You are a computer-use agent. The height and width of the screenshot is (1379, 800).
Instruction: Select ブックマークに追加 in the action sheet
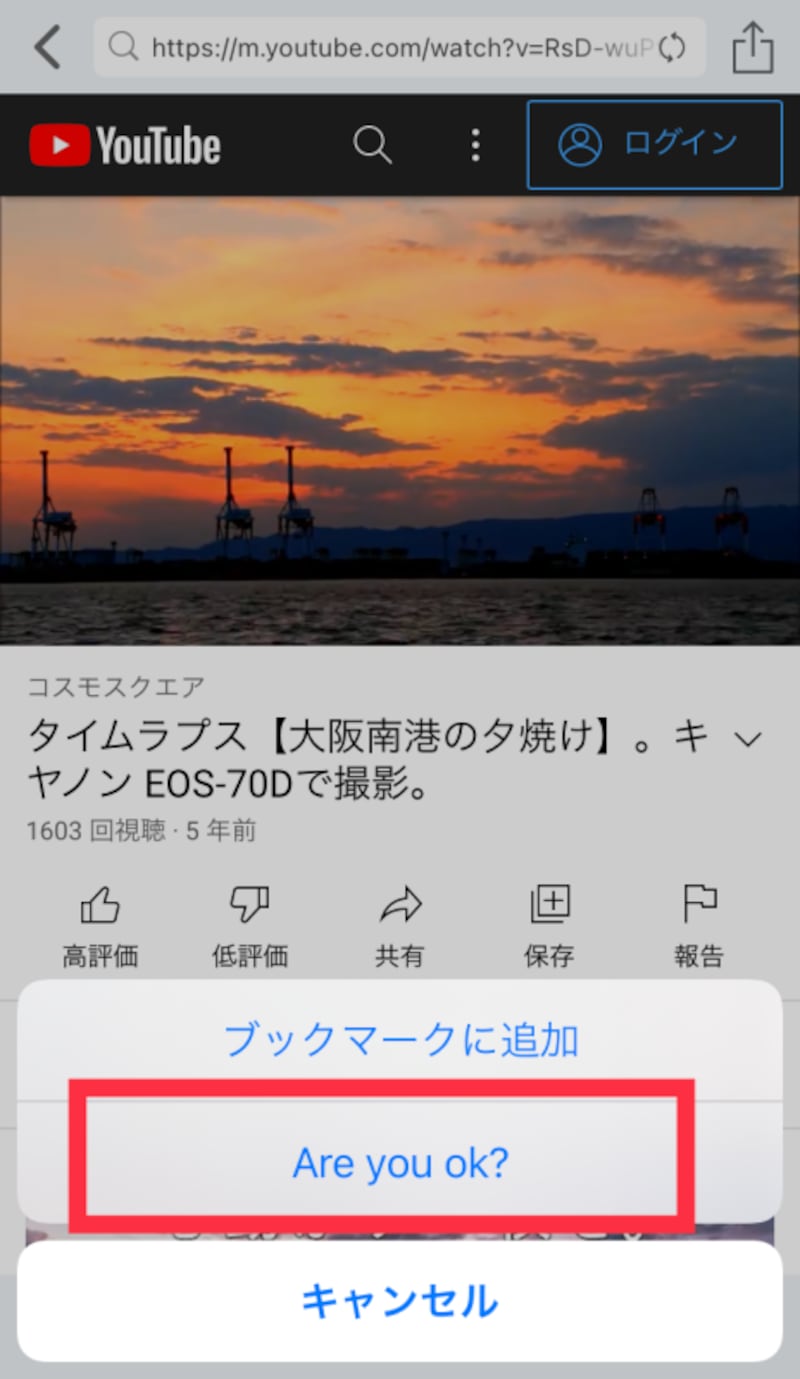(400, 1041)
